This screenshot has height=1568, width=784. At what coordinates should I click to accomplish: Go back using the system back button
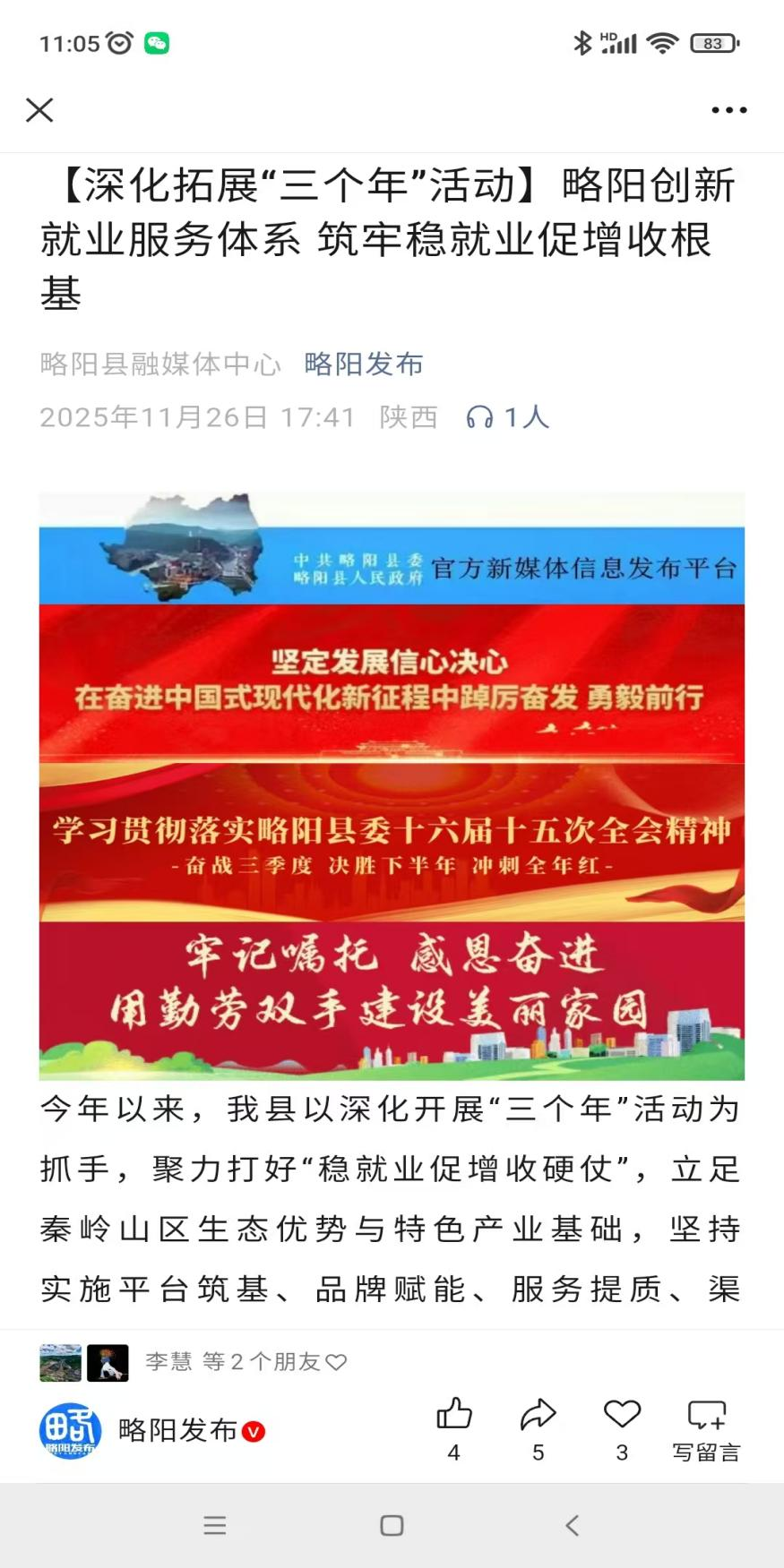(x=572, y=1525)
